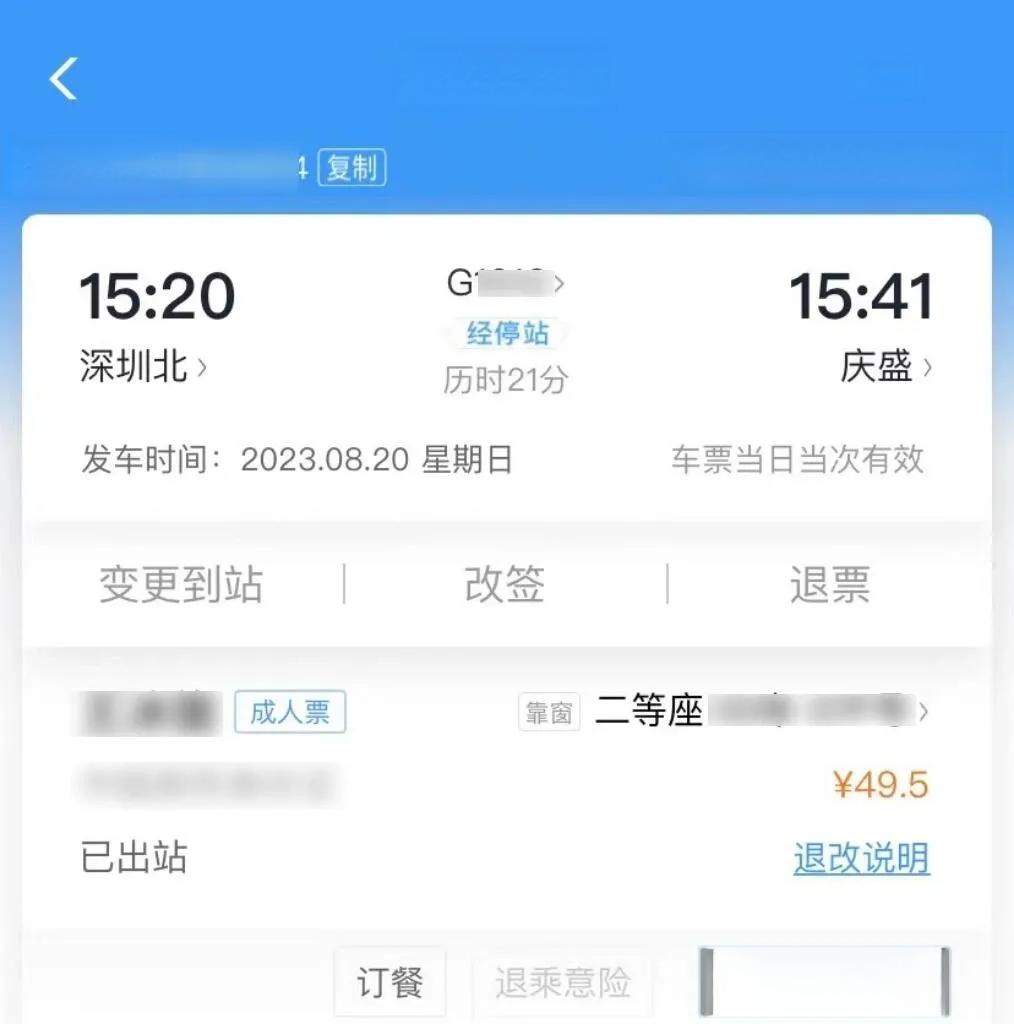
Task: Open 深圳北 departure station details
Action: pos(143,367)
